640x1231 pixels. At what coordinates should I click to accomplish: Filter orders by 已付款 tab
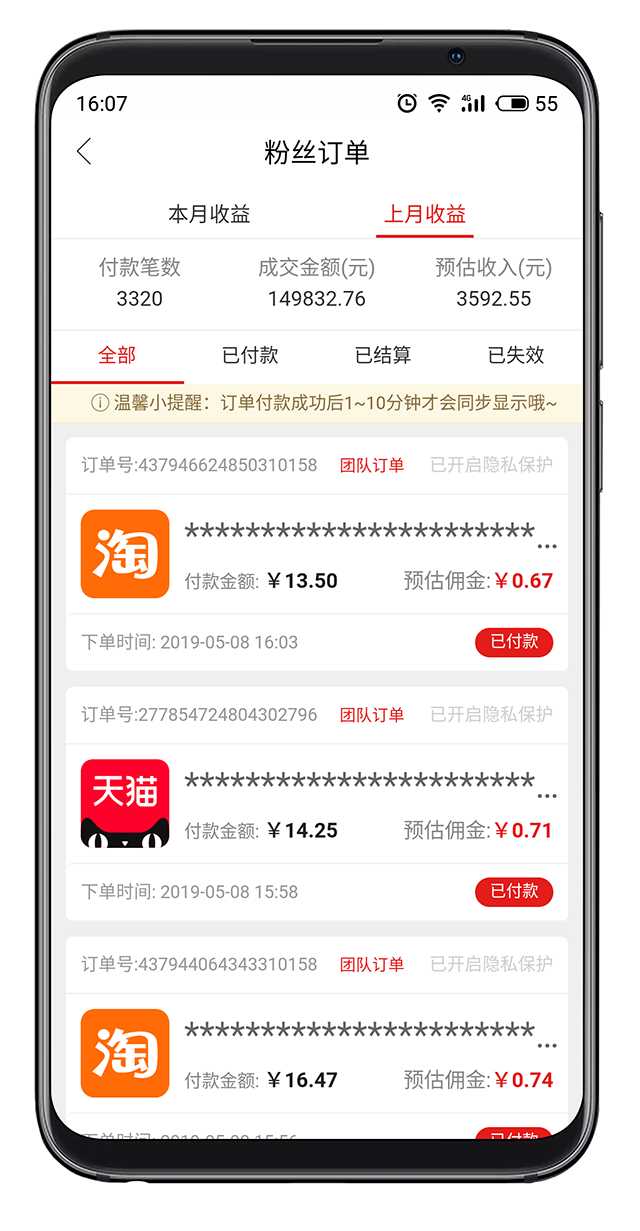[x=250, y=355]
